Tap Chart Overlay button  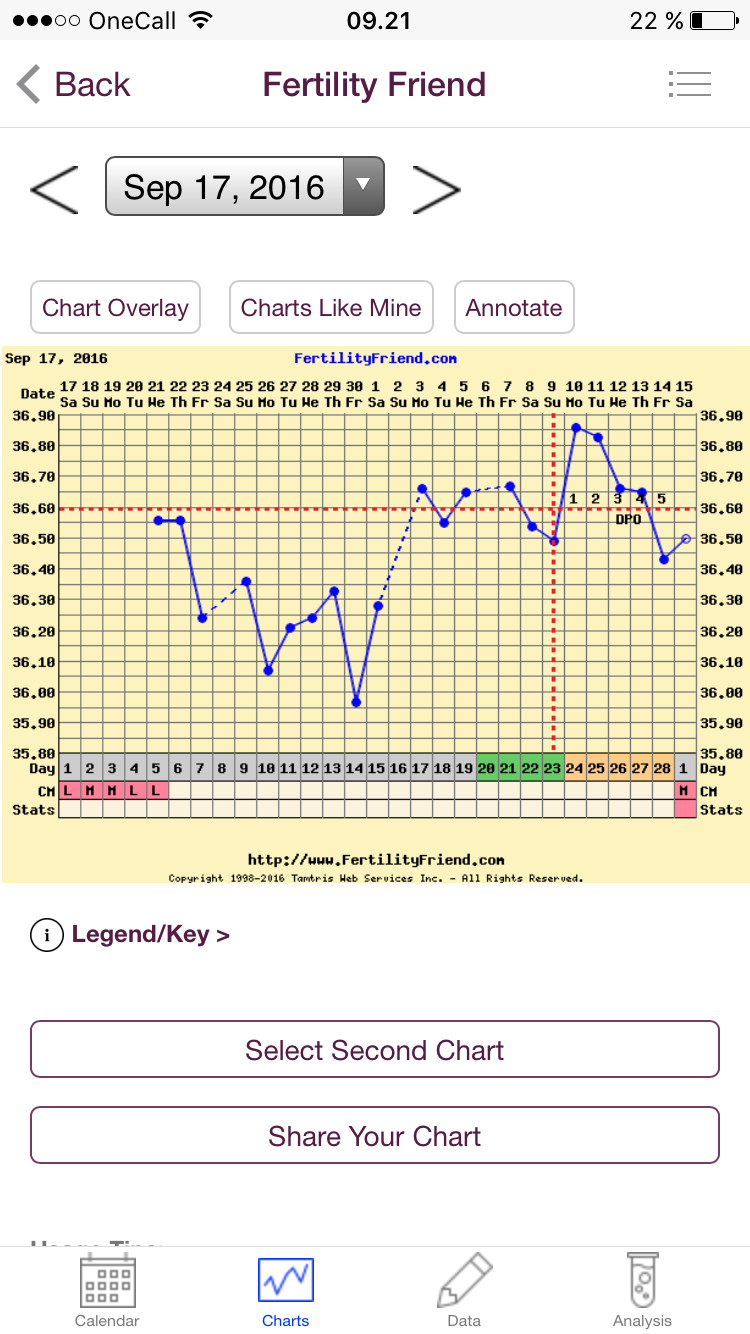[x=115, y=307]
